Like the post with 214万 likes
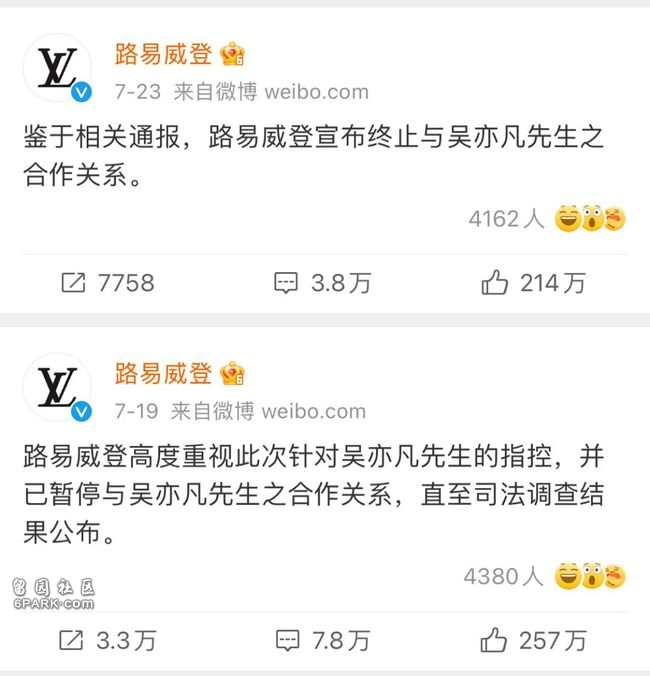 [533, 283]
